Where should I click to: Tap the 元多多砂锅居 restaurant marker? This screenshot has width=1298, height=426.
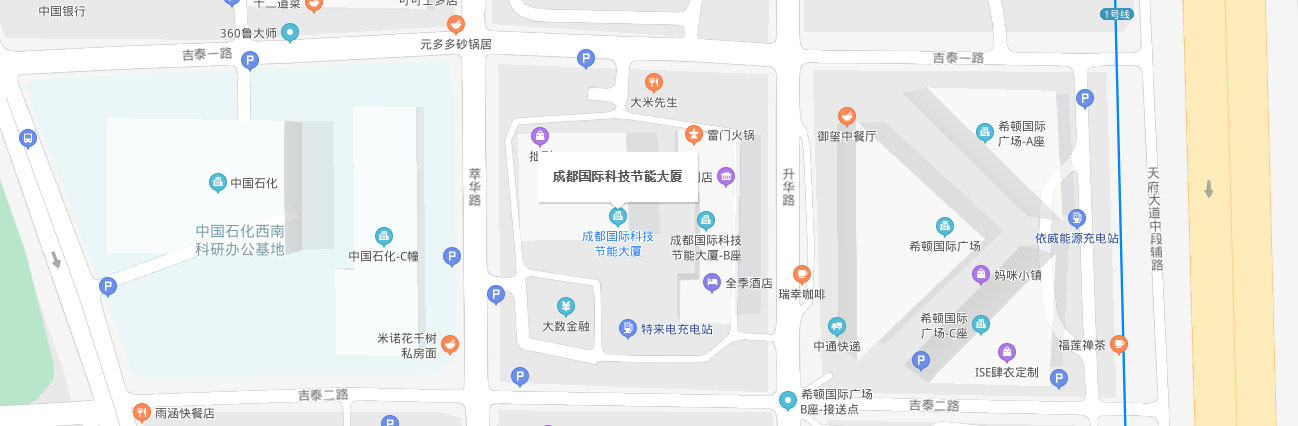pos(455,25)
